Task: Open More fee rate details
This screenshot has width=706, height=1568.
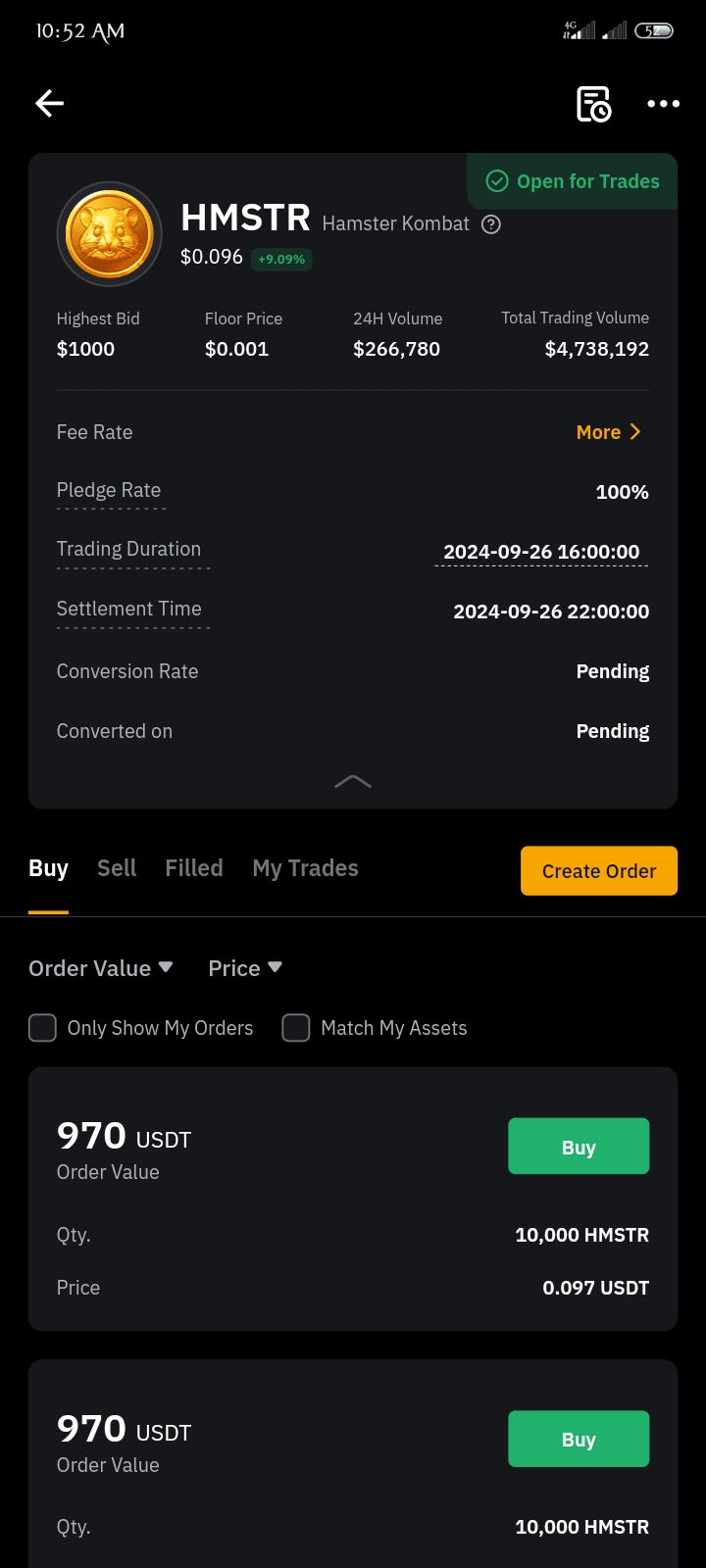Action: (608, 432)
